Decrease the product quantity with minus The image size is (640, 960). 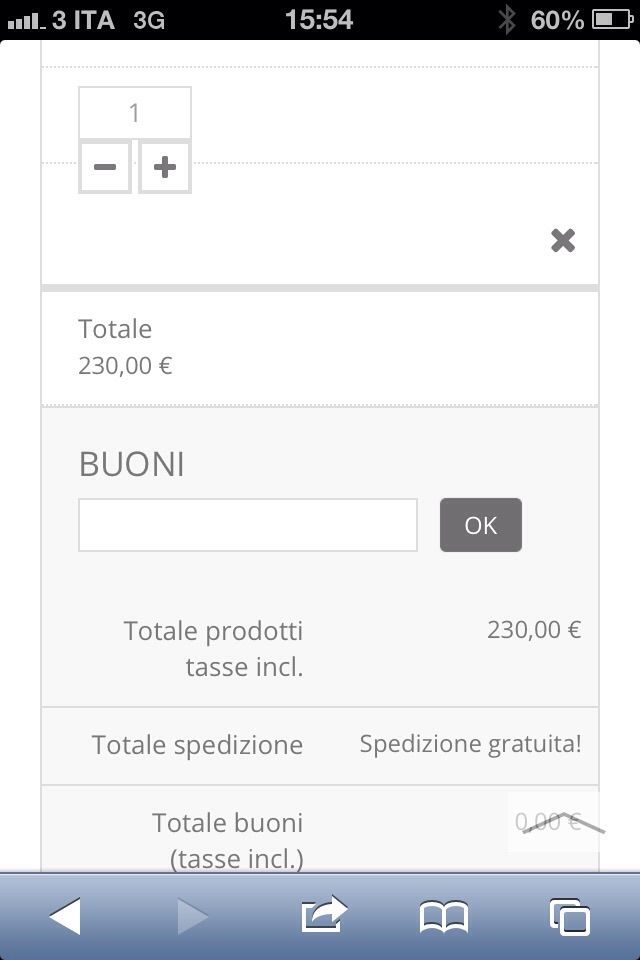point(105,167)
